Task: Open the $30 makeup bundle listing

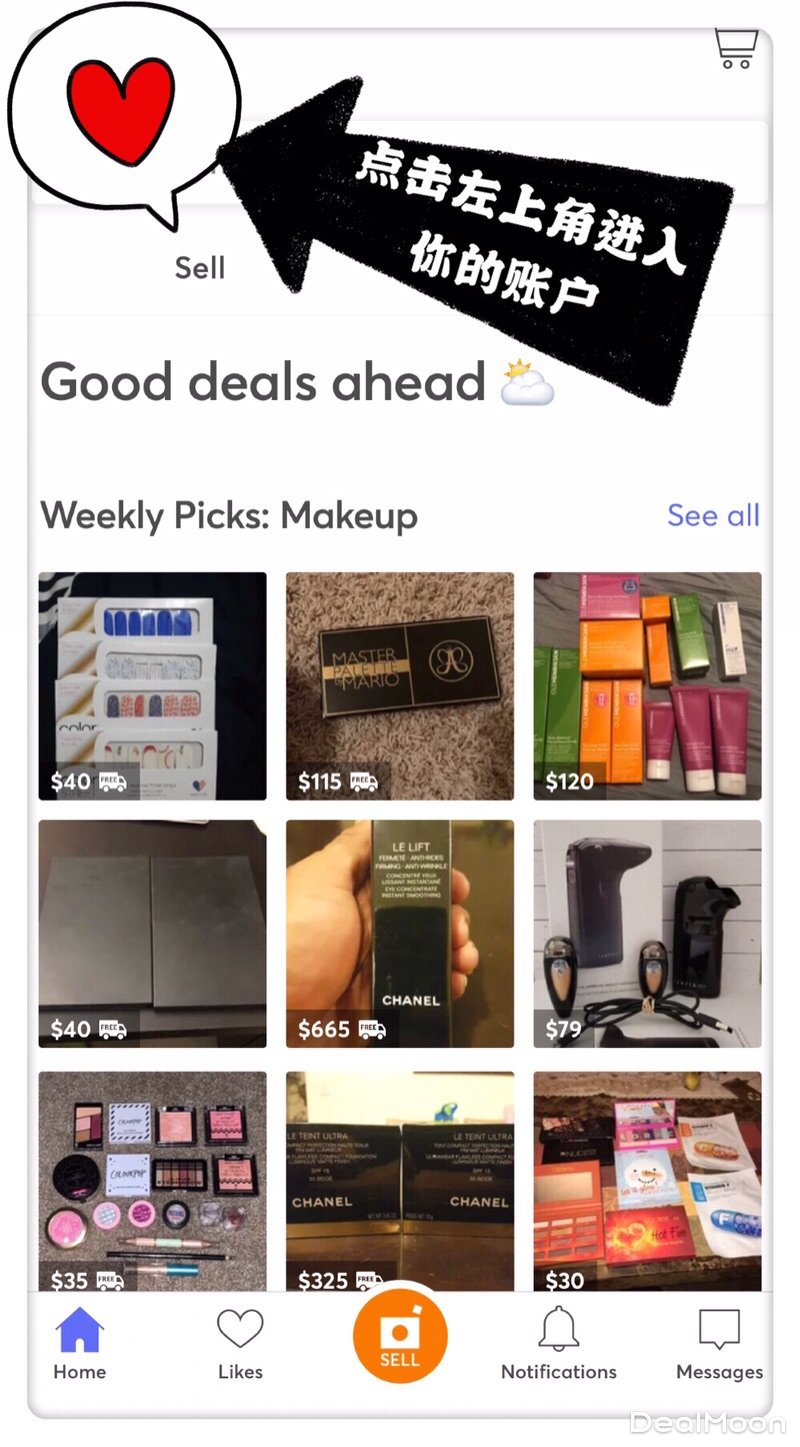Action: [x=647, y=1180]
